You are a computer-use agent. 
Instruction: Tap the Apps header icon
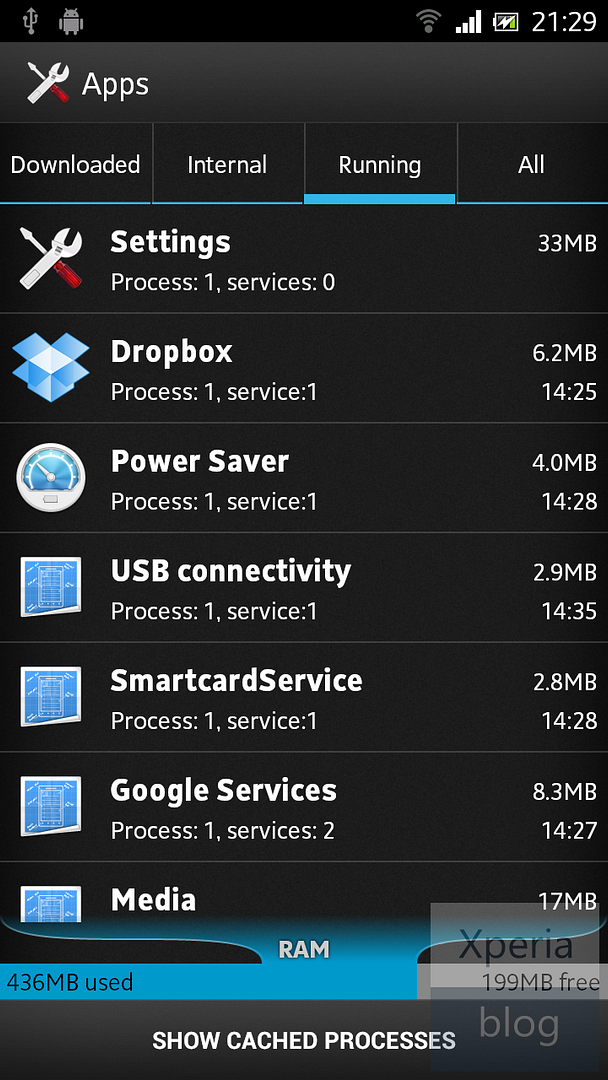click(49, 83)
